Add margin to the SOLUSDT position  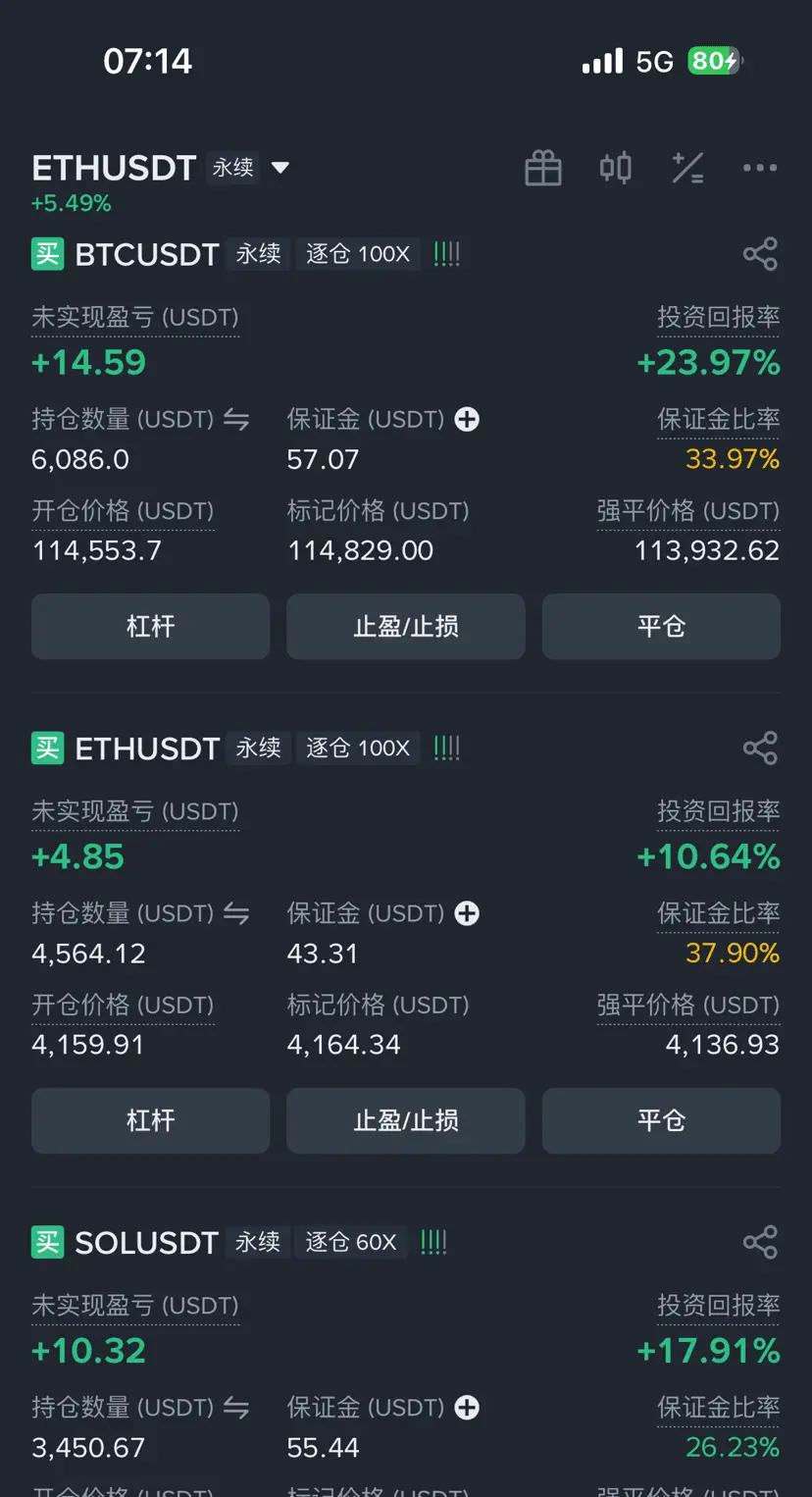pyautogui.click(x=468, y=1408)
